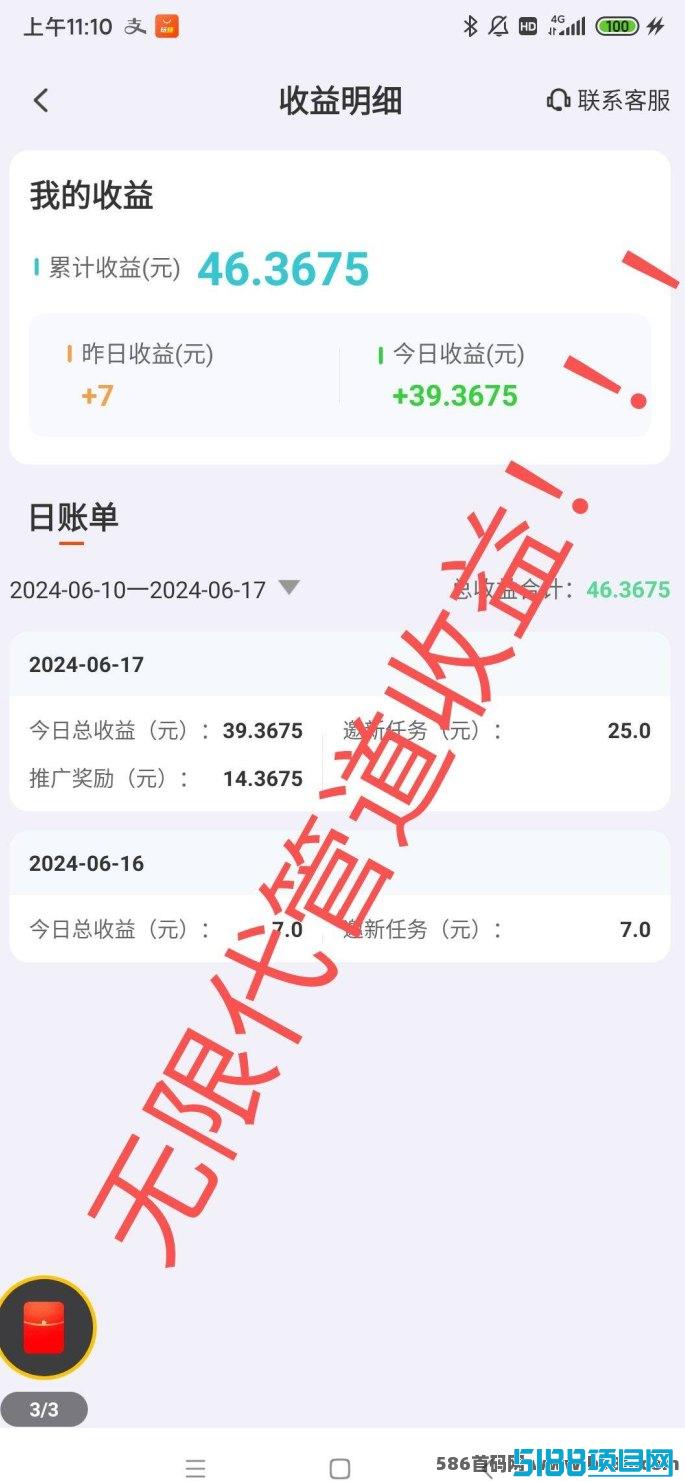The image size is (685, 1481).
Task: Contact customer service via 联系客服
Action: tap(608, 100)
